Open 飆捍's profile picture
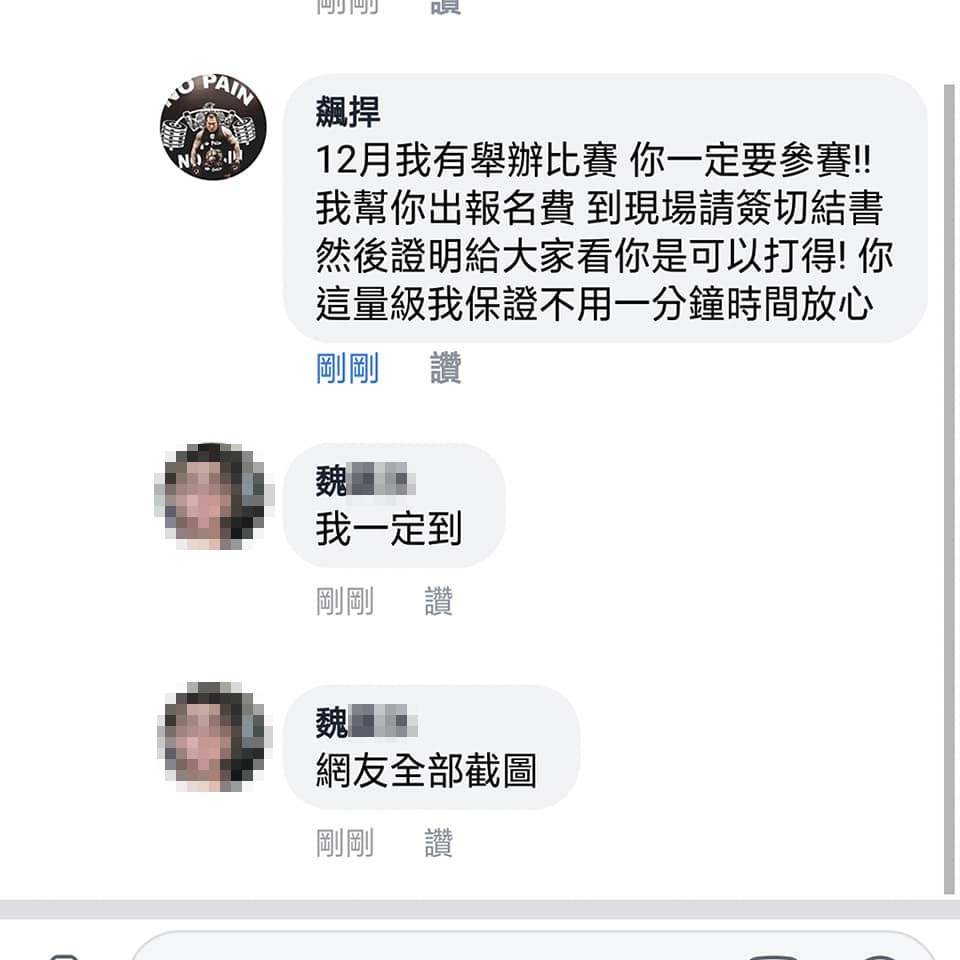The image size is (960, 960). [x=213, y=127]
